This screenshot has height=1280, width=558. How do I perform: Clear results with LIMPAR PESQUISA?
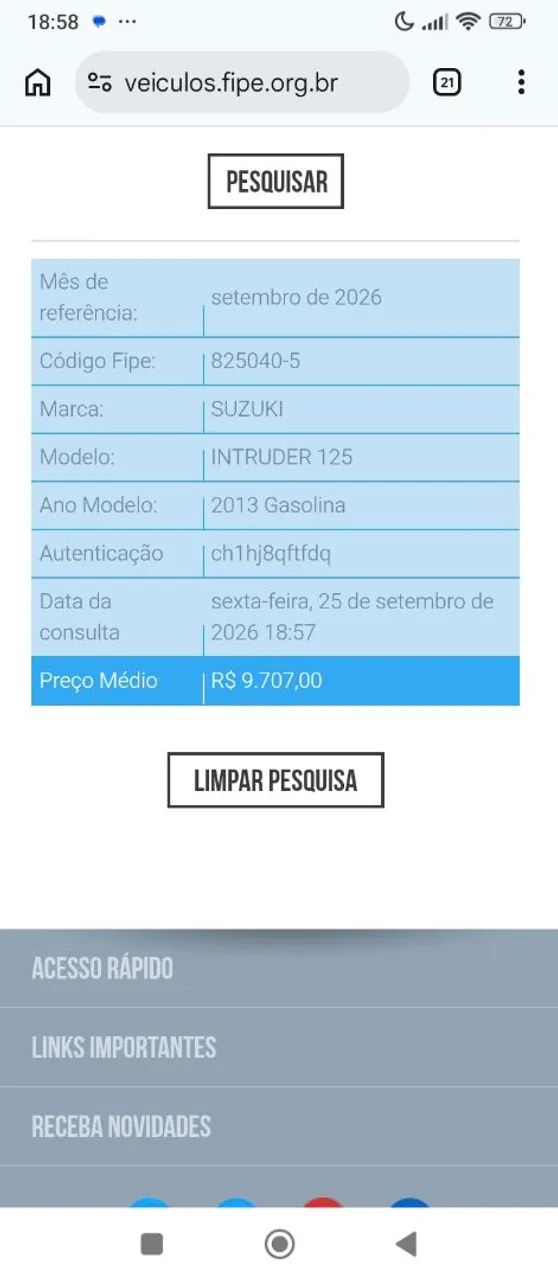[x=275, y=780]
